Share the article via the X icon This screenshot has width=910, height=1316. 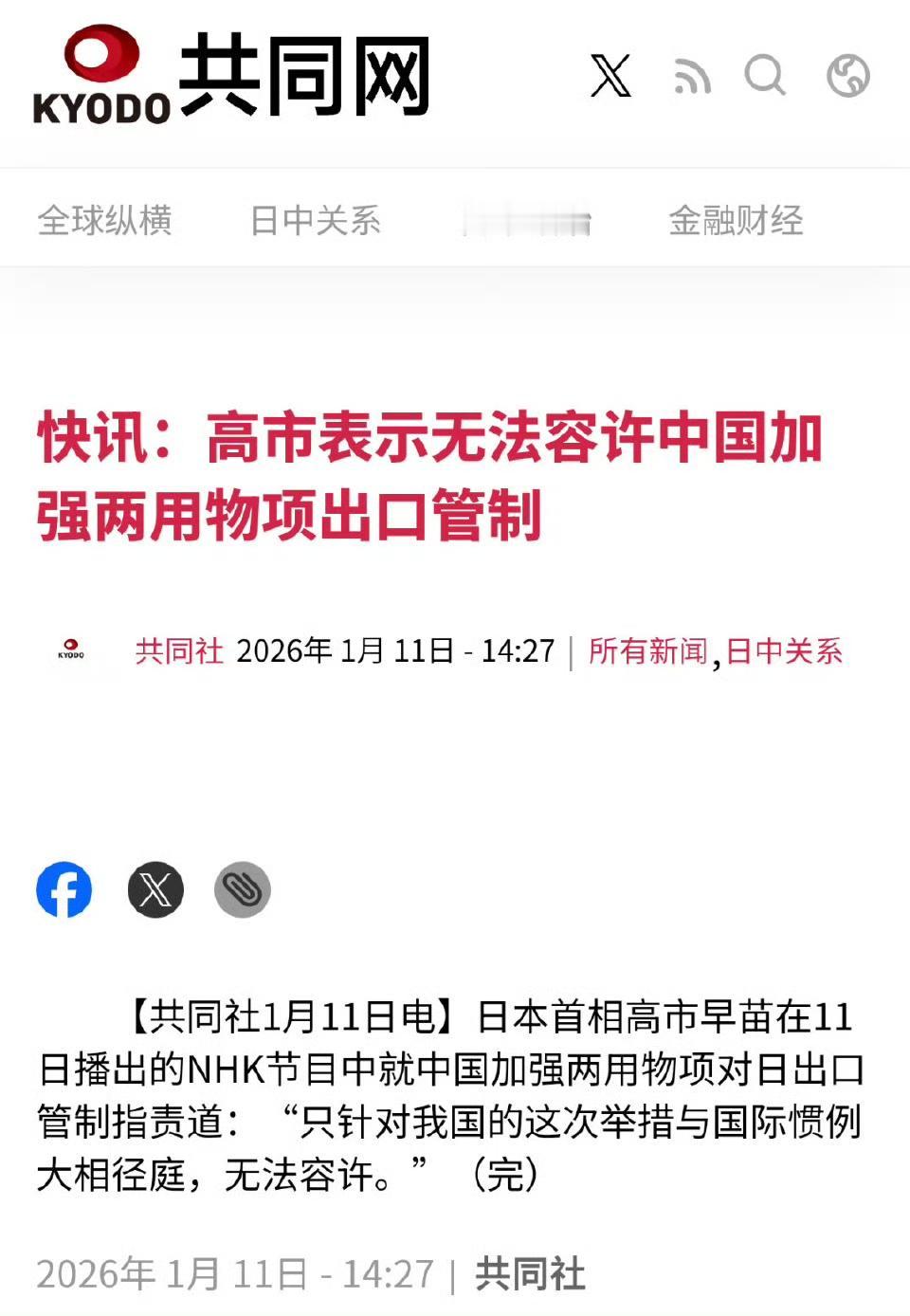(x=155, y=889)
